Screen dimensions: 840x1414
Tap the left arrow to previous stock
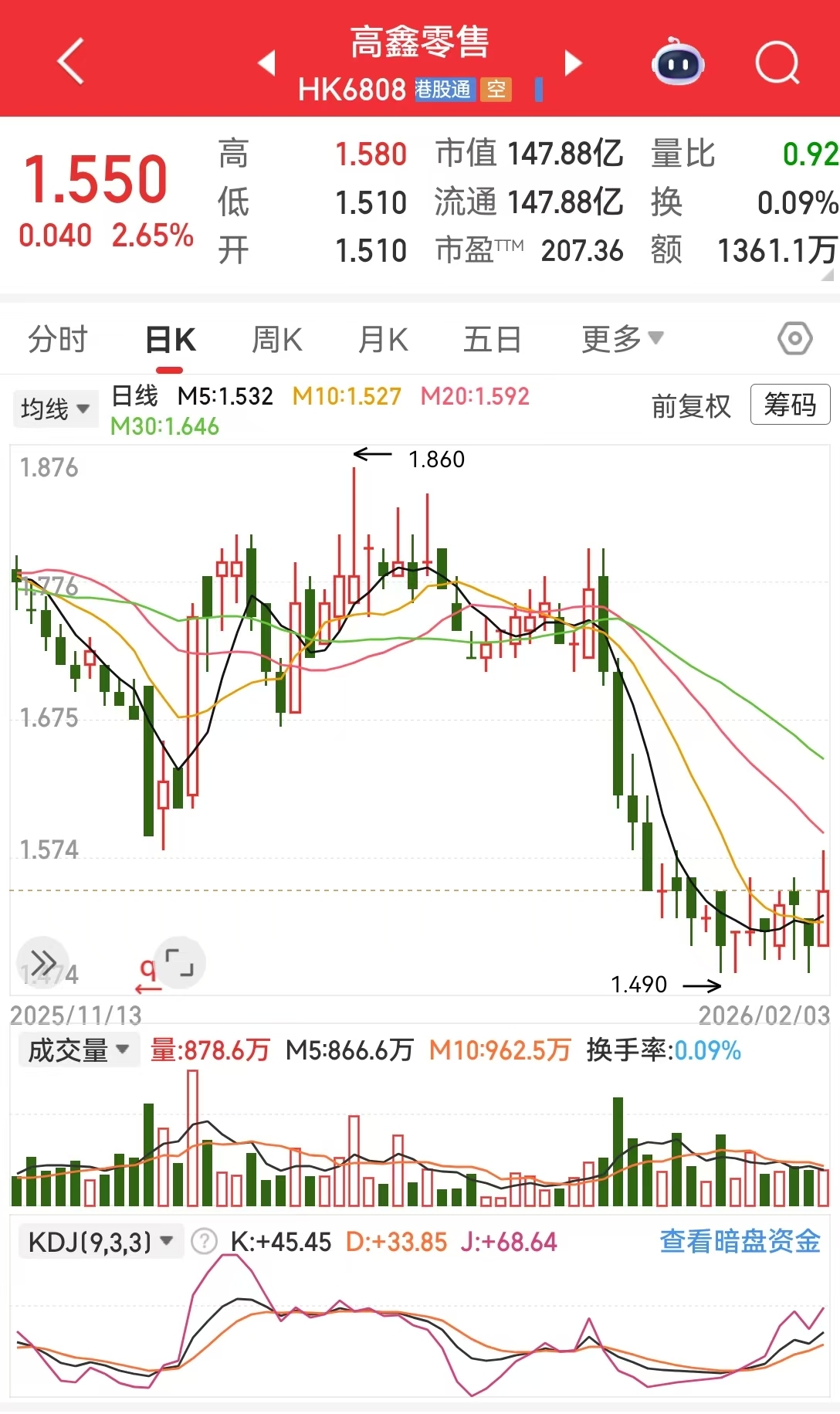266,64
